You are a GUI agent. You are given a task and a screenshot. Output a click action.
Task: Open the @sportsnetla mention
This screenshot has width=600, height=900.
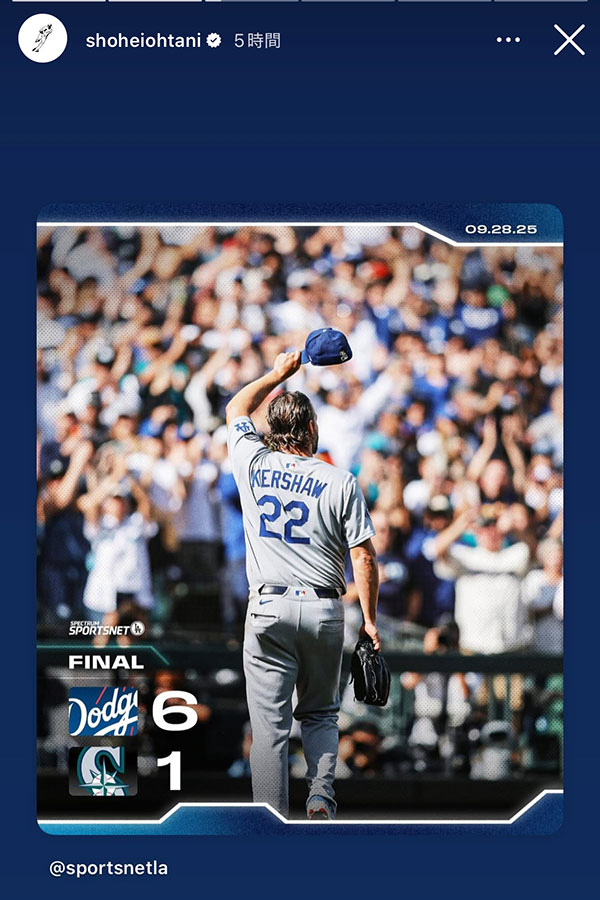[x=109, y=868]
